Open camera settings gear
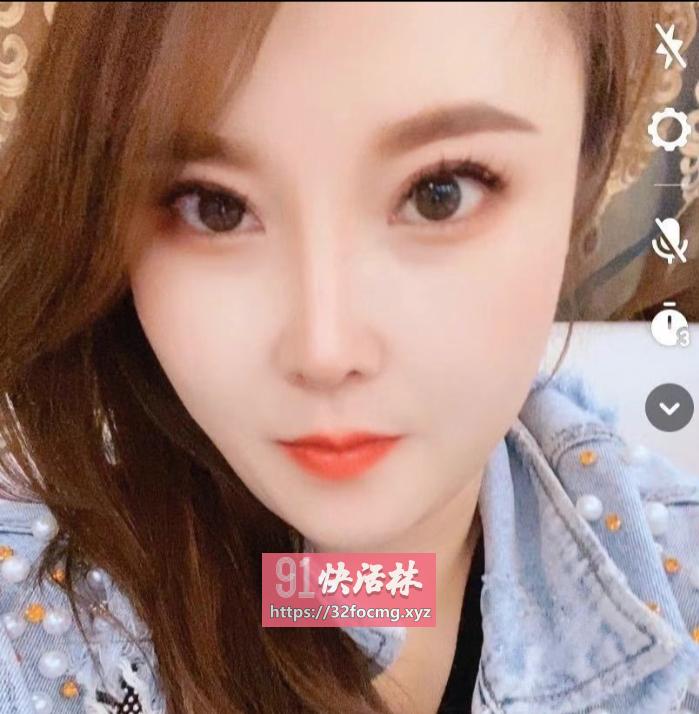Screen dimensions: 699x714 point(668,130)
